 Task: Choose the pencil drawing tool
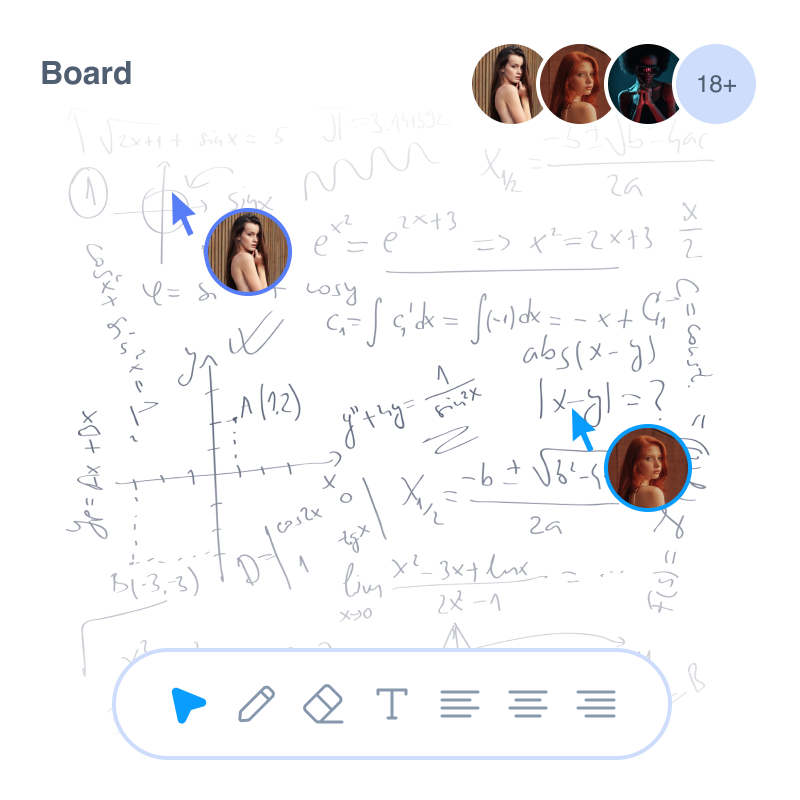click(256, 705)
